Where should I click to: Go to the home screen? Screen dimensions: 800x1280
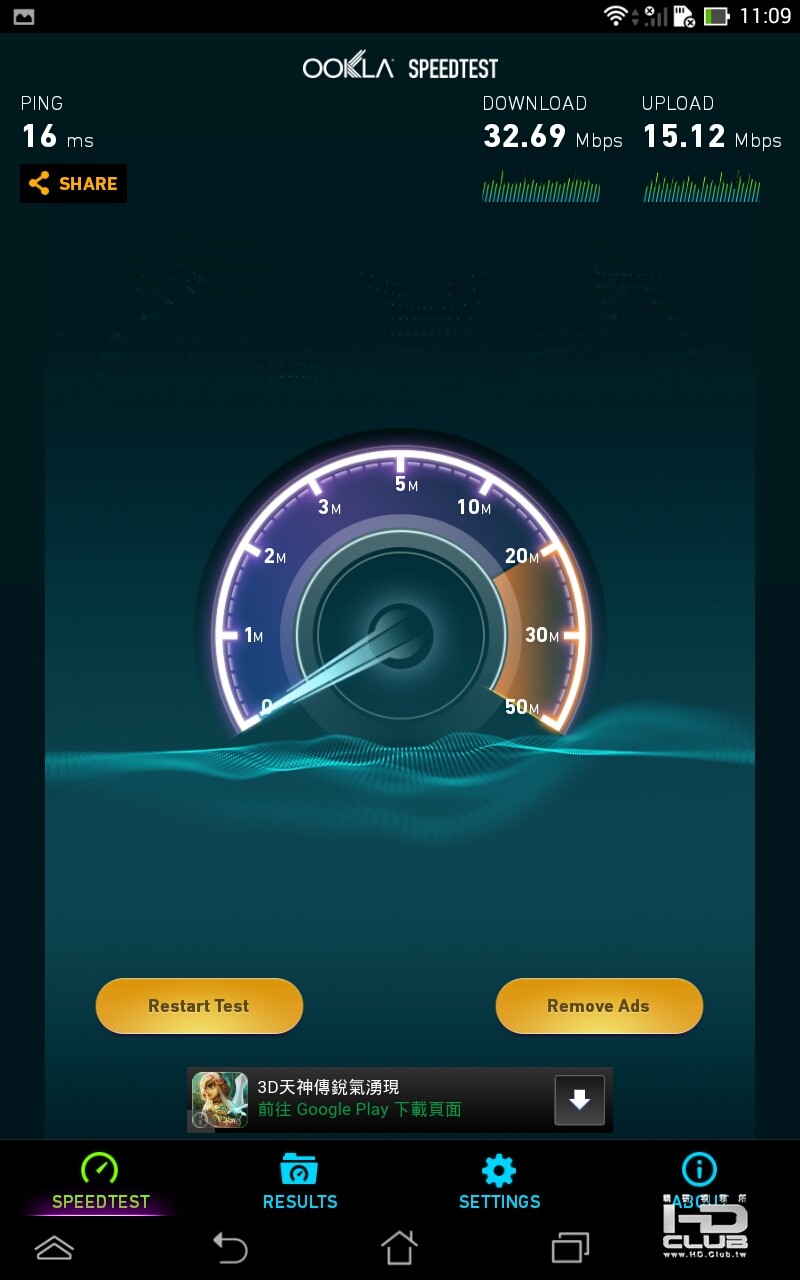tap(399, 1247)
